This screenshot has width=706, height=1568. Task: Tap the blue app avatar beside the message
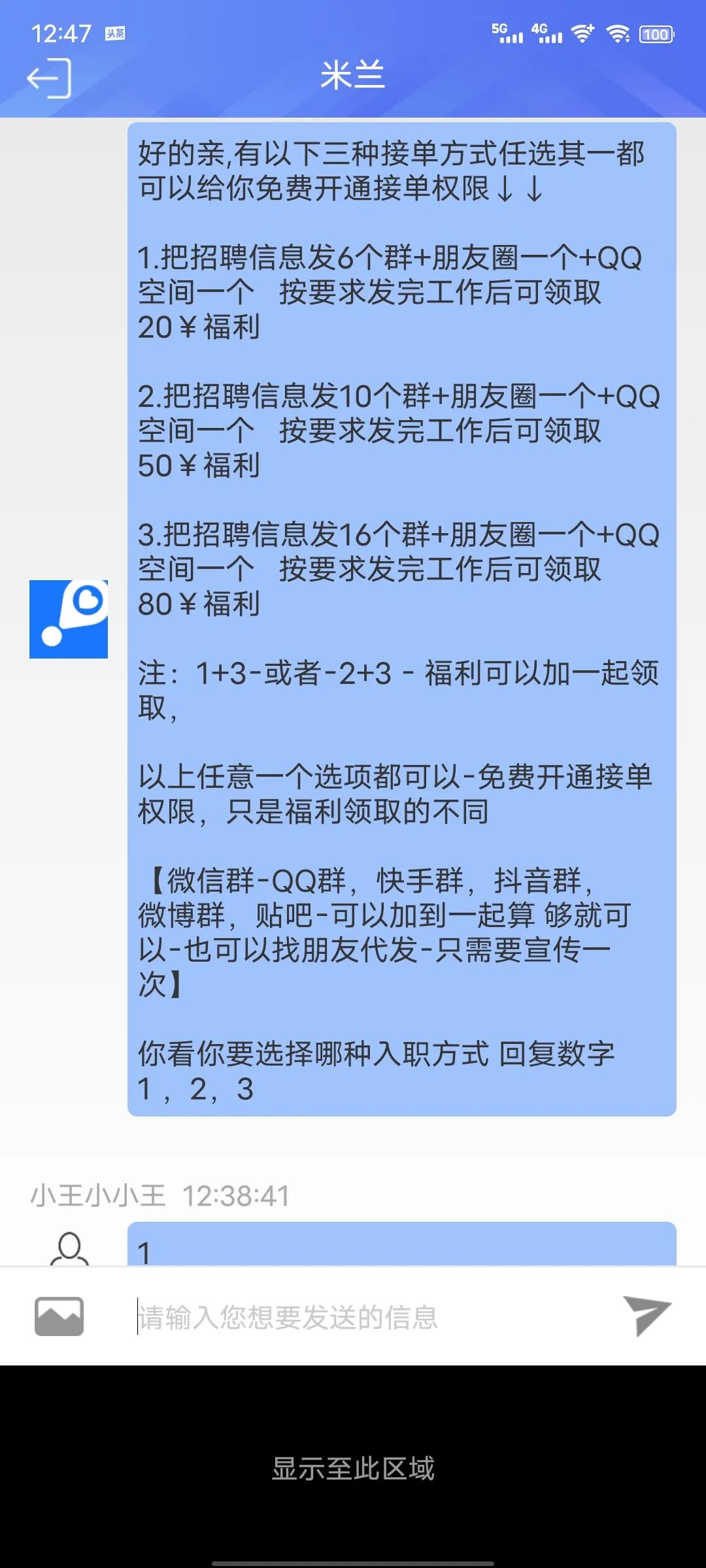pyautogui.click(x=69, y=619)
